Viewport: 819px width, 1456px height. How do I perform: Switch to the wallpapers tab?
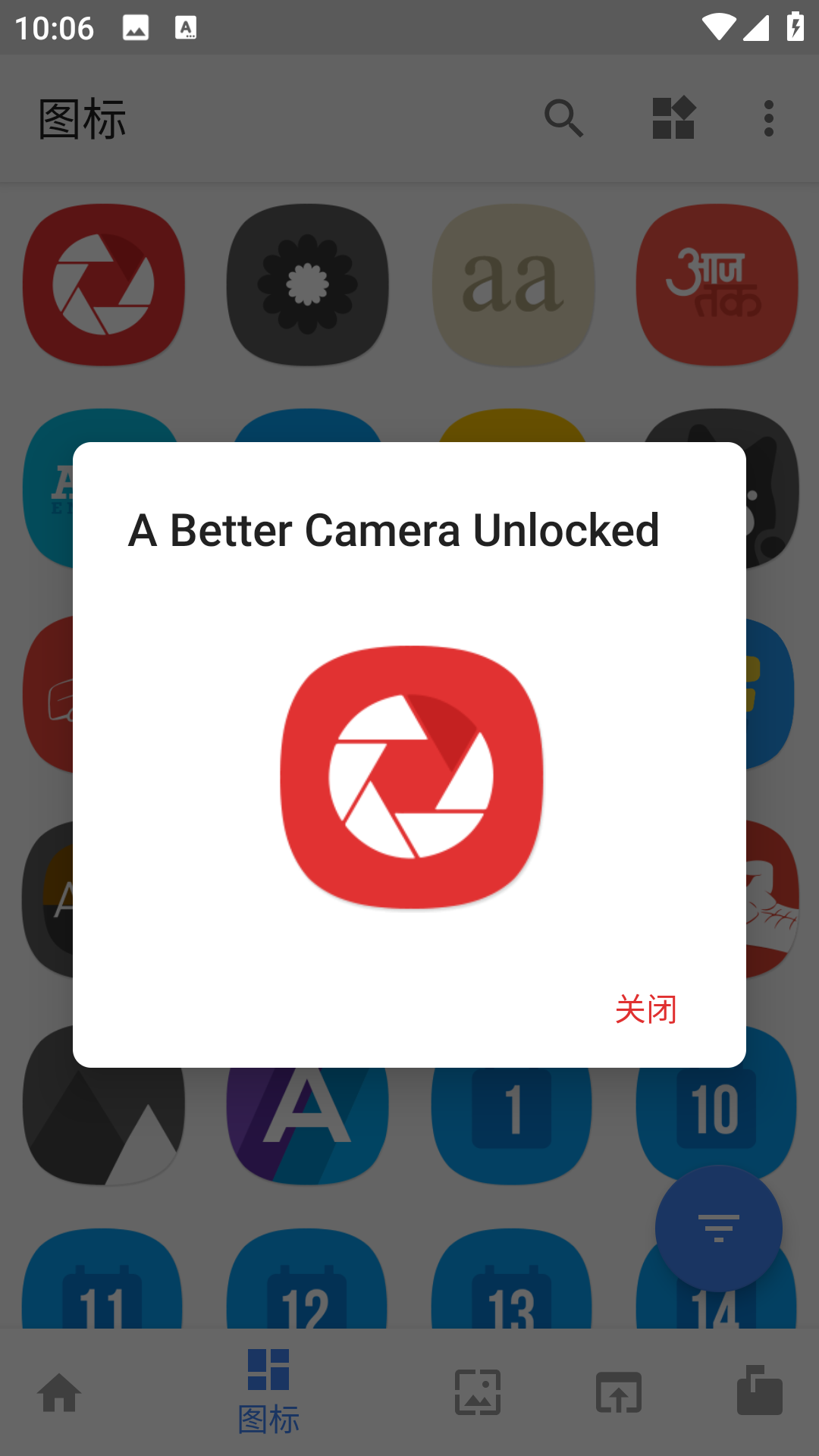pyautogui.click(x=478, y=1392)
